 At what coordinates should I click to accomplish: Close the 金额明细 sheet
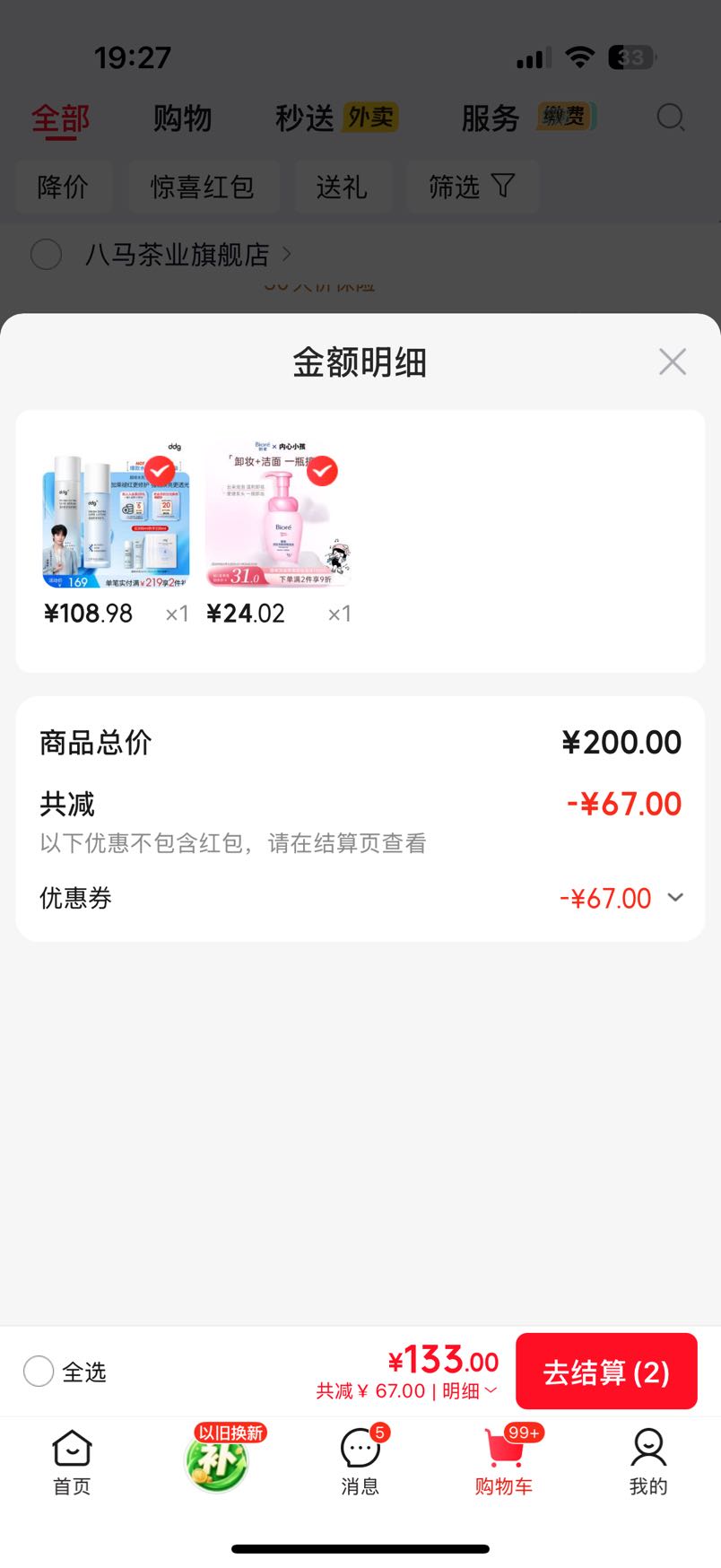[x=672, y=362]
